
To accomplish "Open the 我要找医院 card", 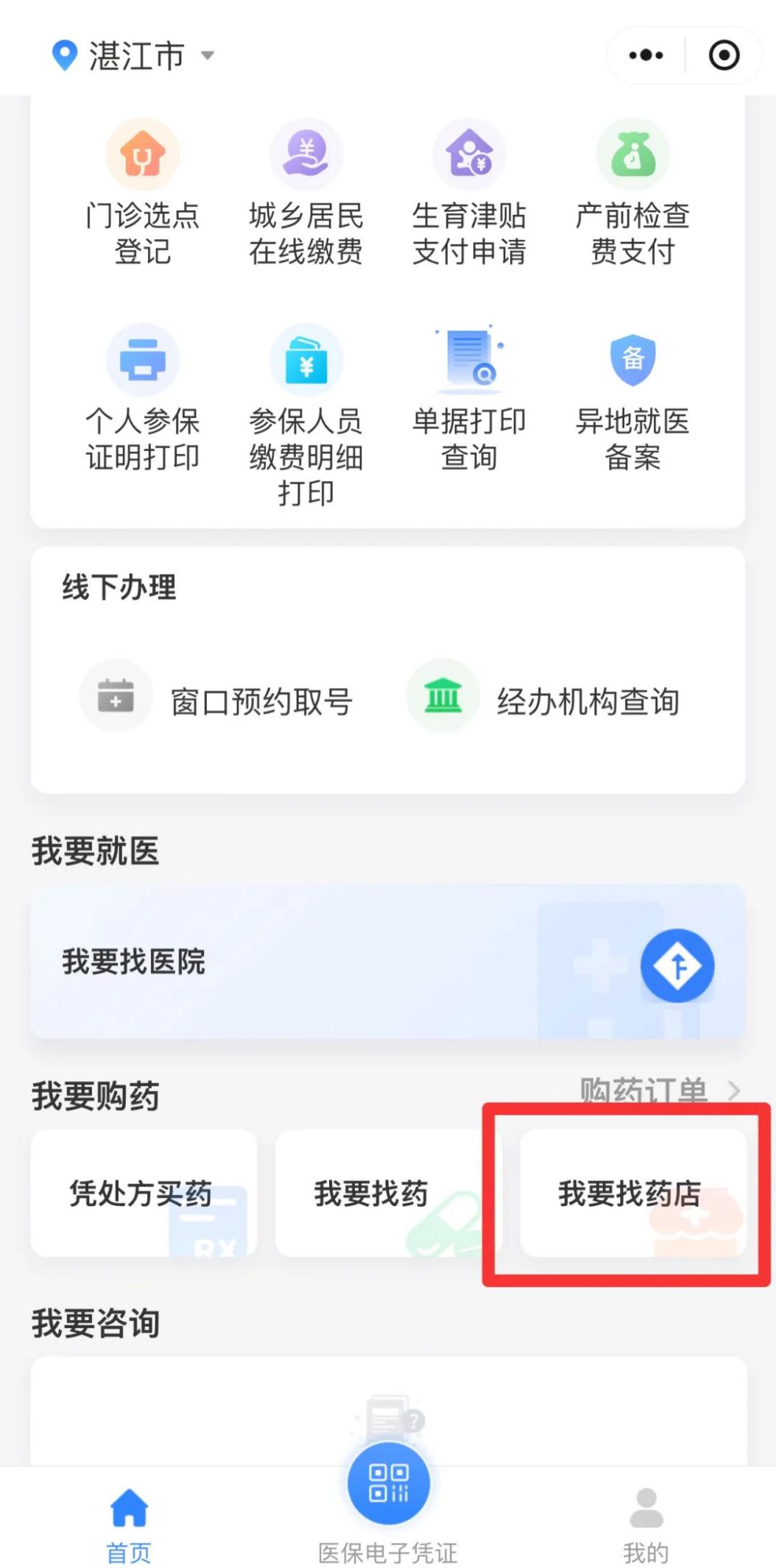I will coord(387,962).
